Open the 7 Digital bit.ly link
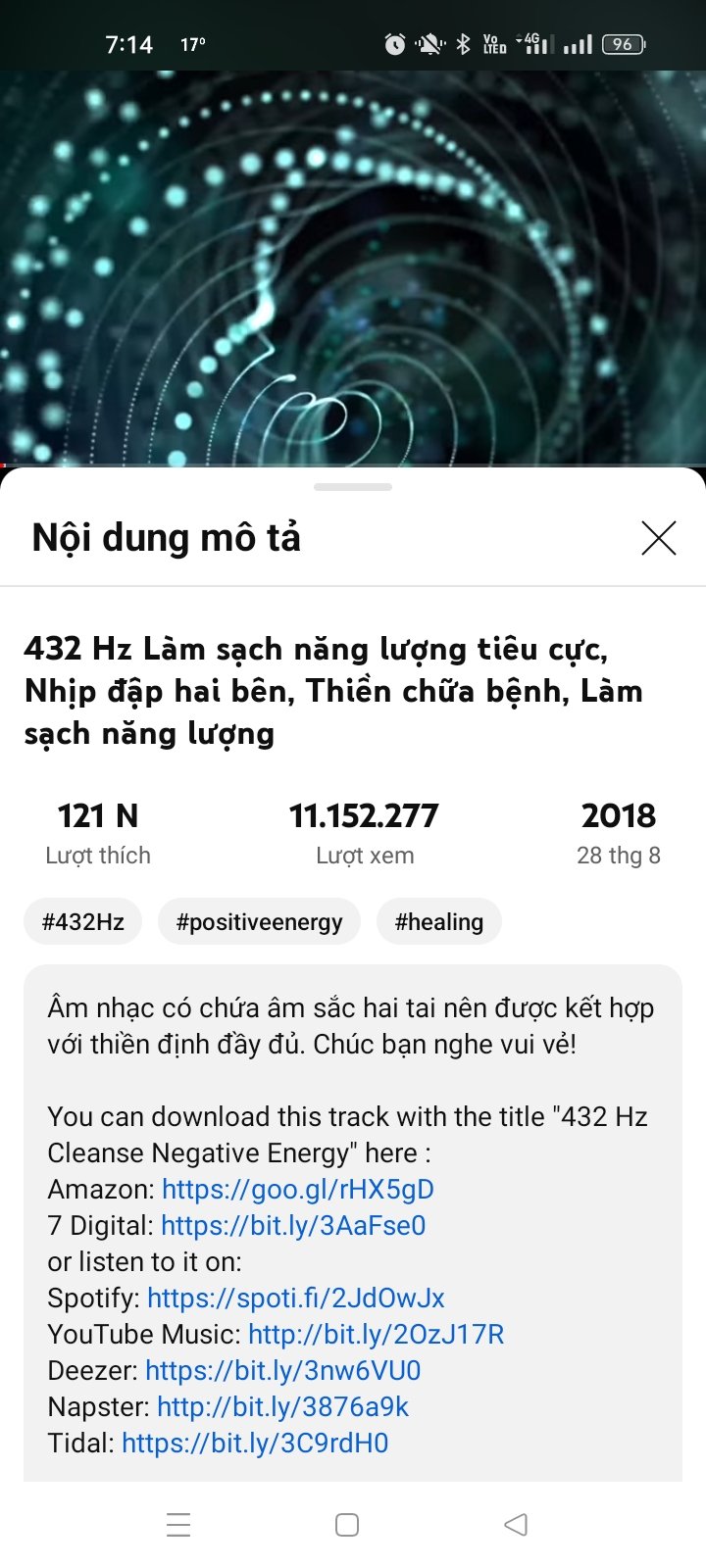Viewport: 706px width, 1568px height. [293, 1225]
